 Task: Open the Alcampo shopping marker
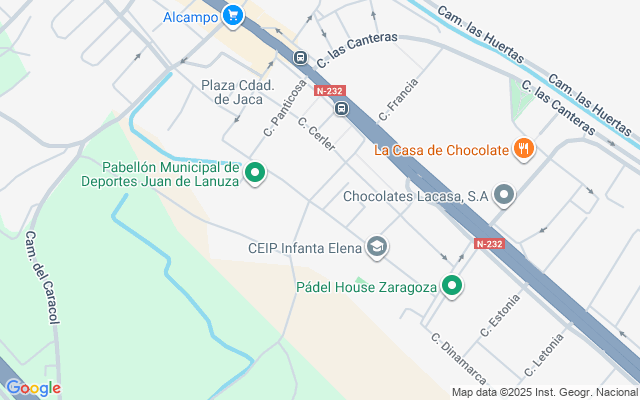click(x=233, y=15)
